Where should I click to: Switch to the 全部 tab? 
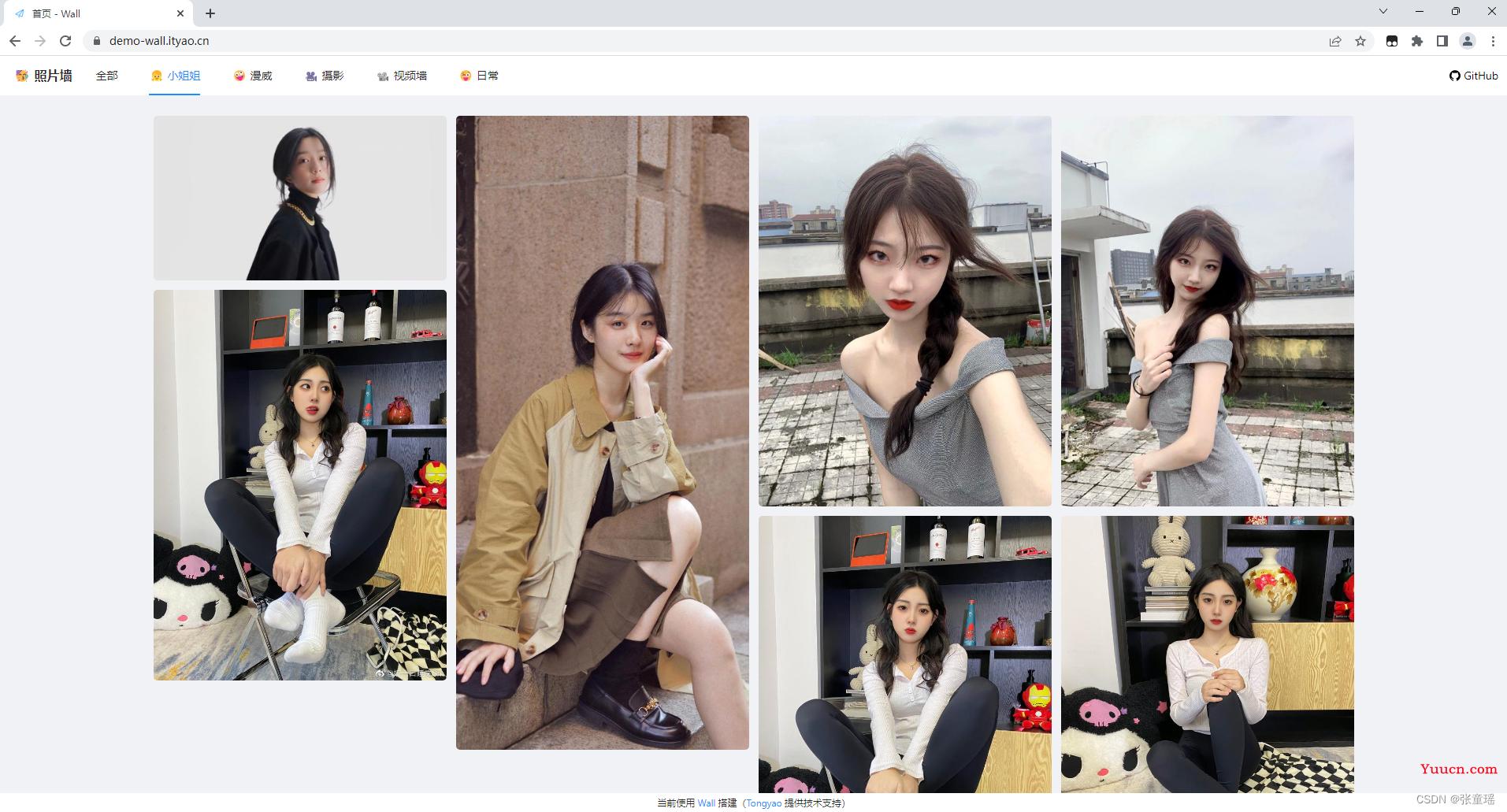[107, 76]
